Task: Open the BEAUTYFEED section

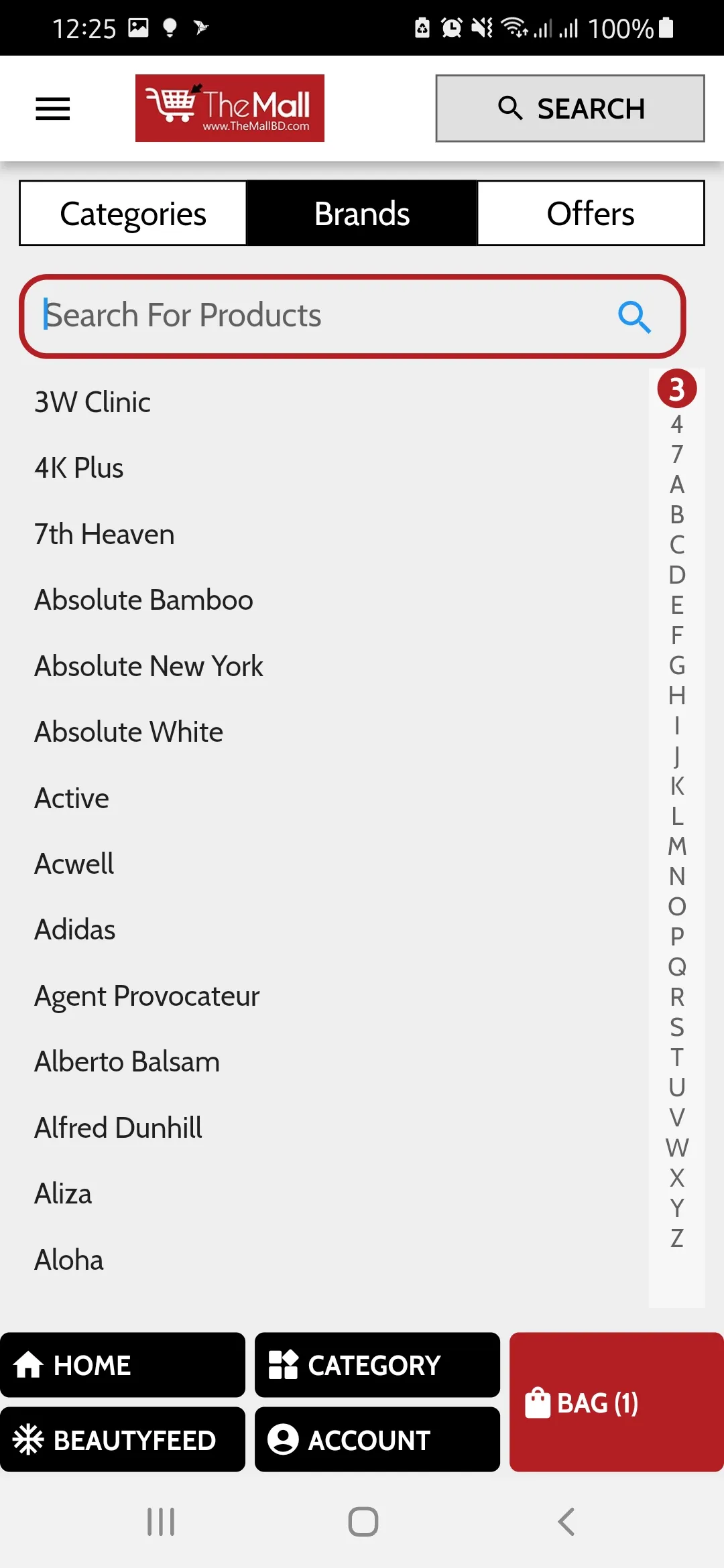Action: (x=123, y=1439)
